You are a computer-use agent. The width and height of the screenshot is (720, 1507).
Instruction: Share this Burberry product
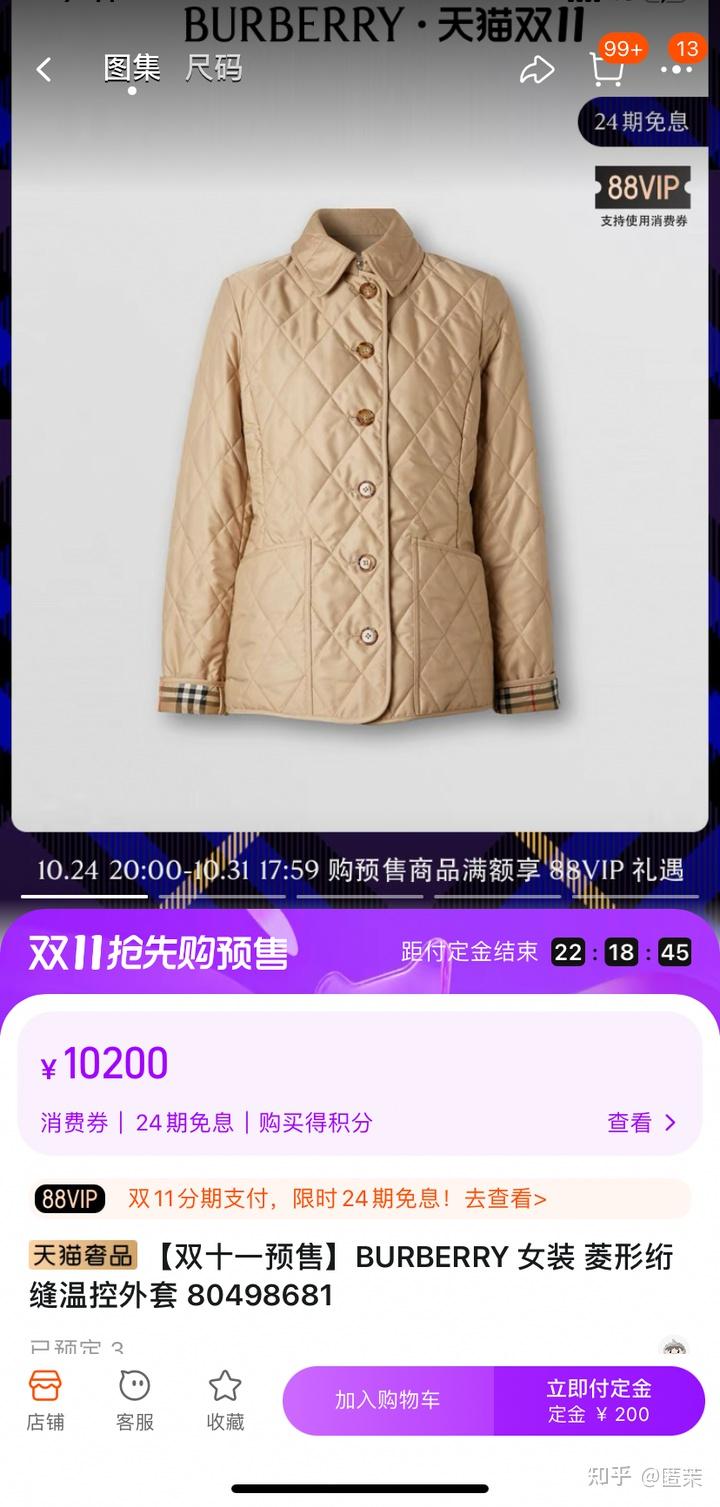[537, 69]
